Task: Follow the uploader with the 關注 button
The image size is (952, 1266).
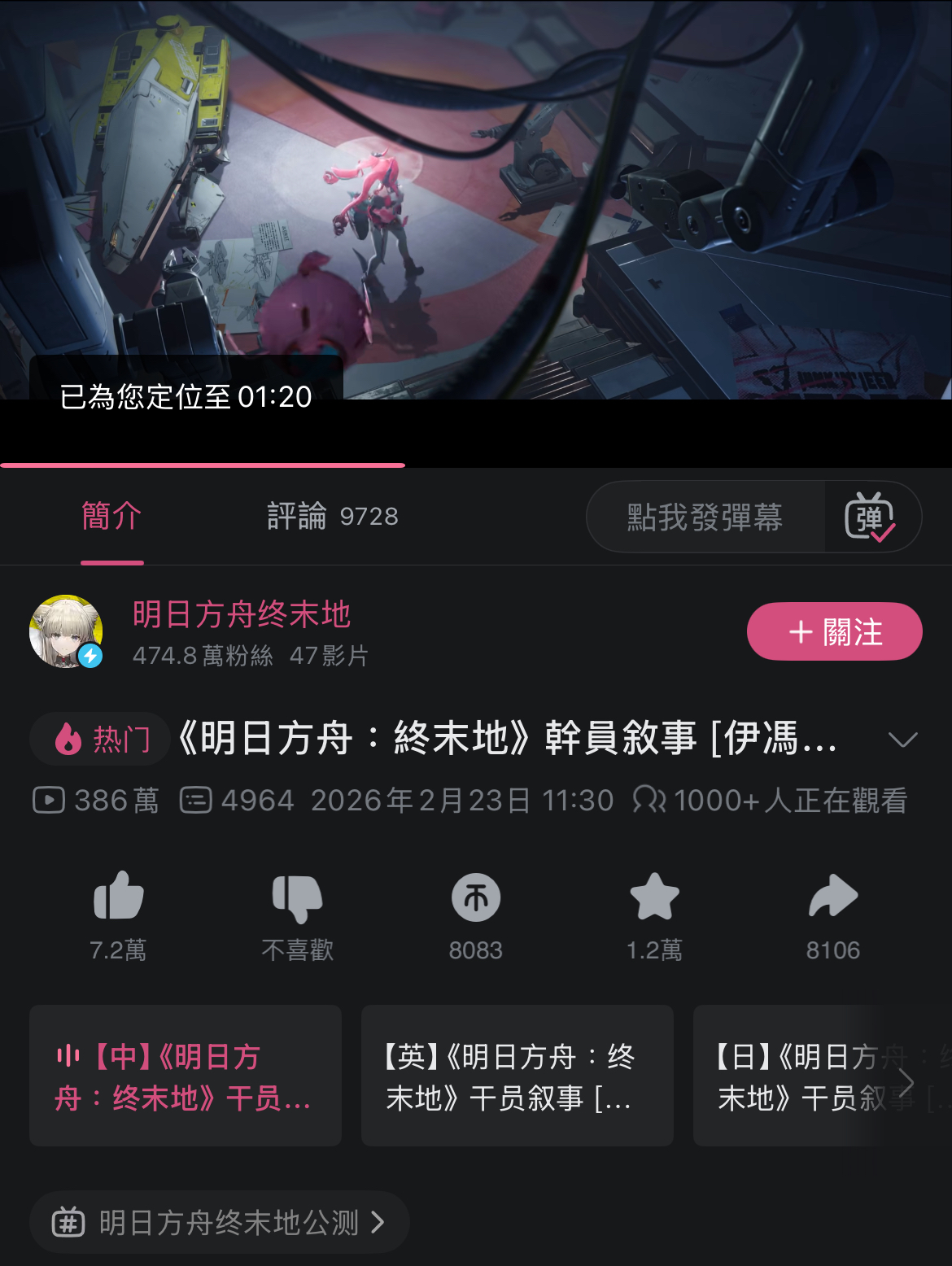Action: [834, 631]
